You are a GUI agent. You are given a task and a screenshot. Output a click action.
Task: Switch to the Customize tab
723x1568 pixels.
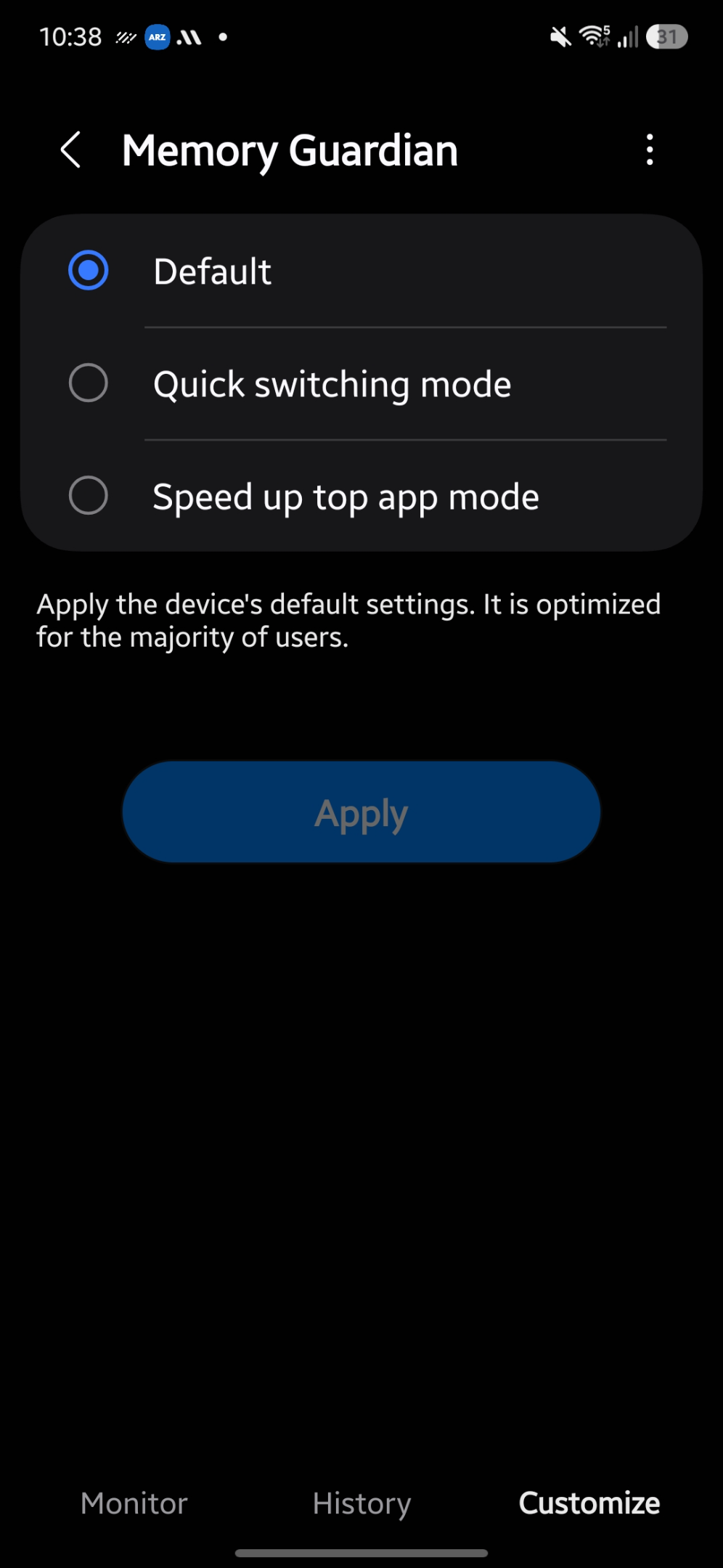[589, 1503]
